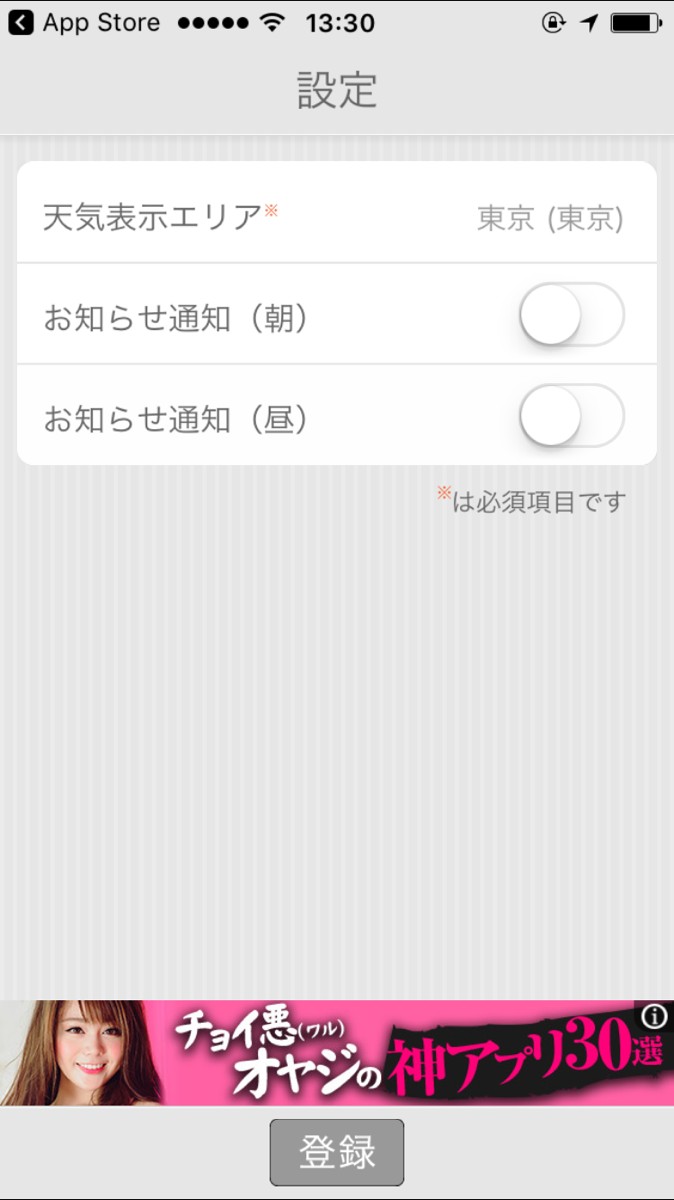Screen dimensions: 674x1200
Task: Tap the ad info icon
Action: click(654, 1018)
